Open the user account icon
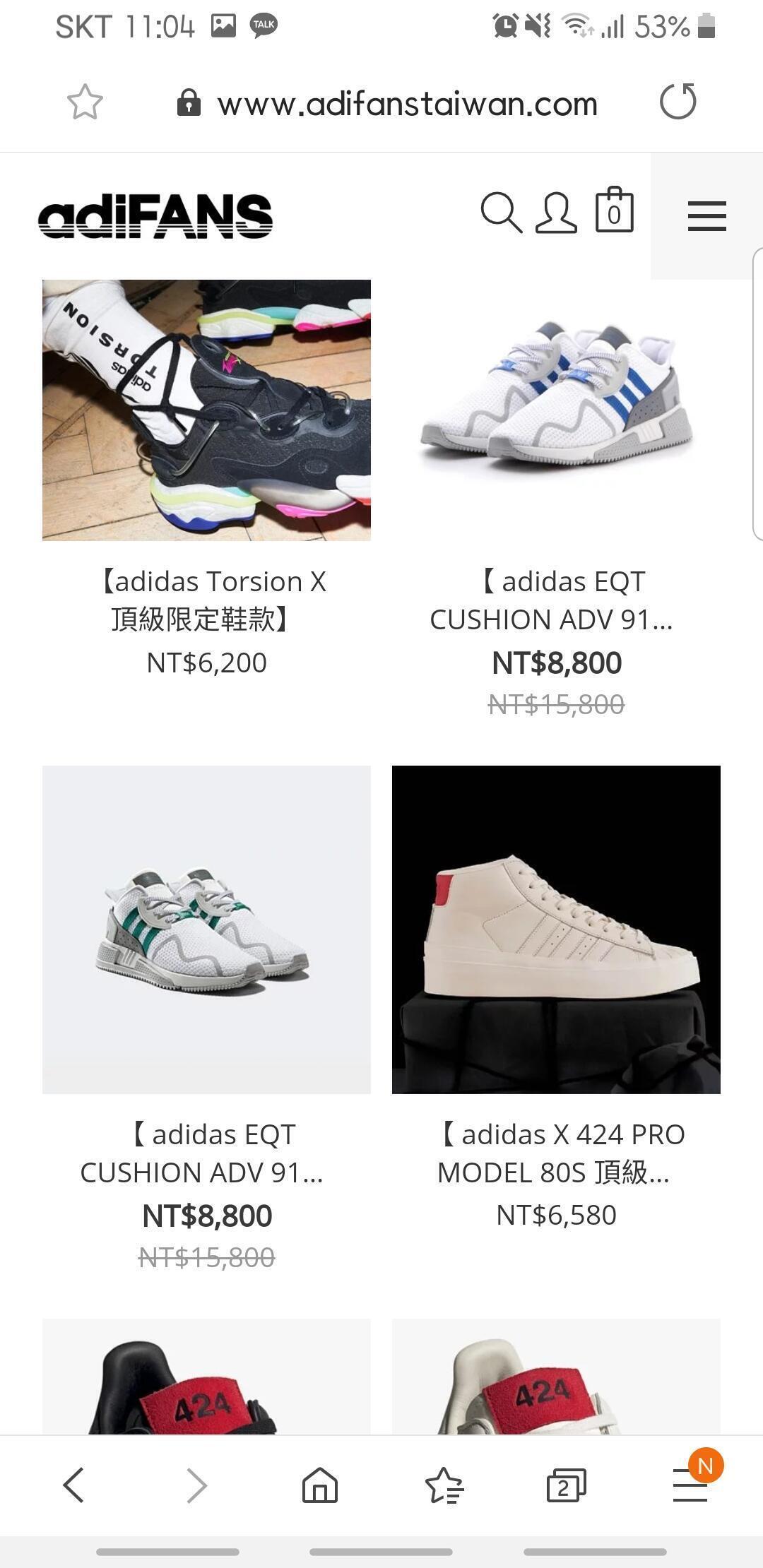Viewport: 763px width, 1568px height. (556, 213)
